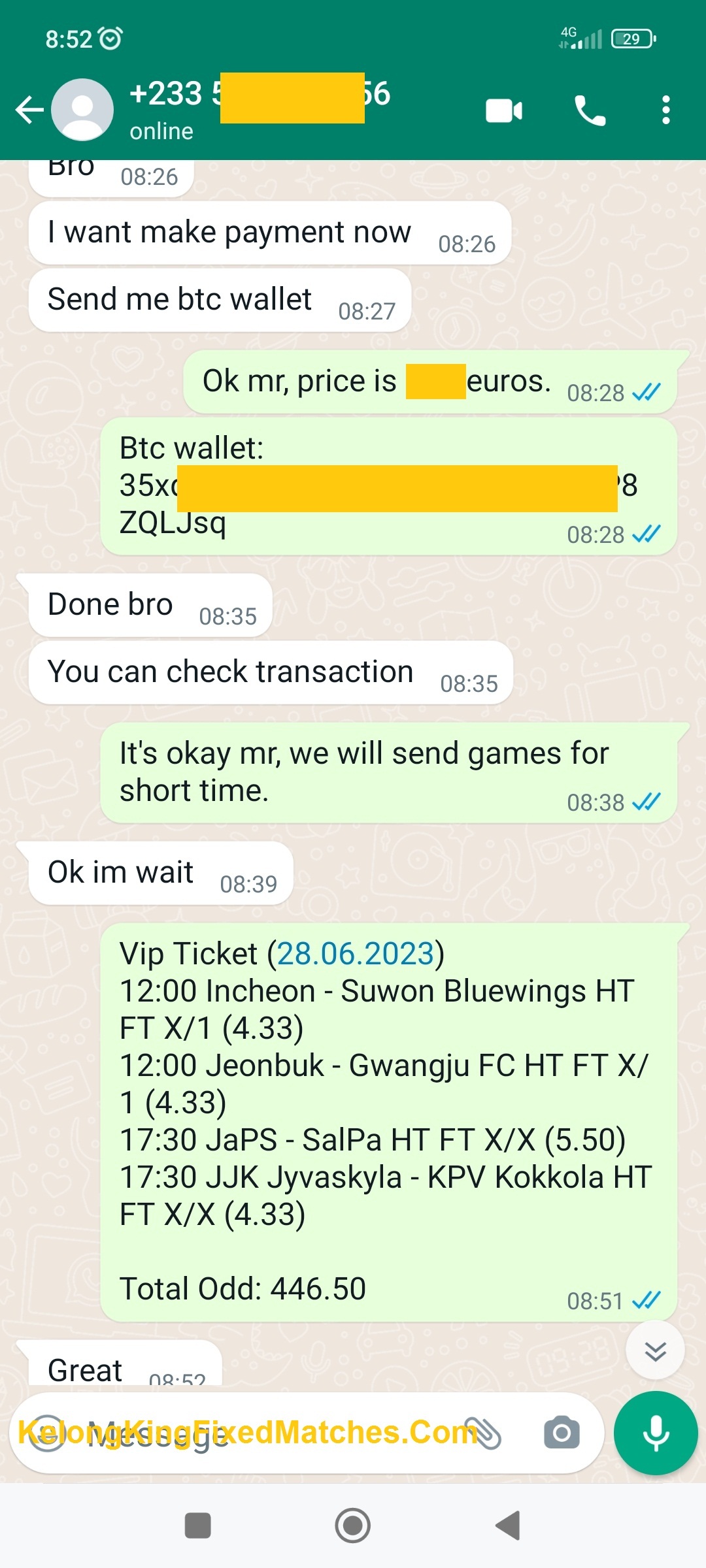Open the camera from the chat bar
706x1568 pixels.
(562, 1433)
